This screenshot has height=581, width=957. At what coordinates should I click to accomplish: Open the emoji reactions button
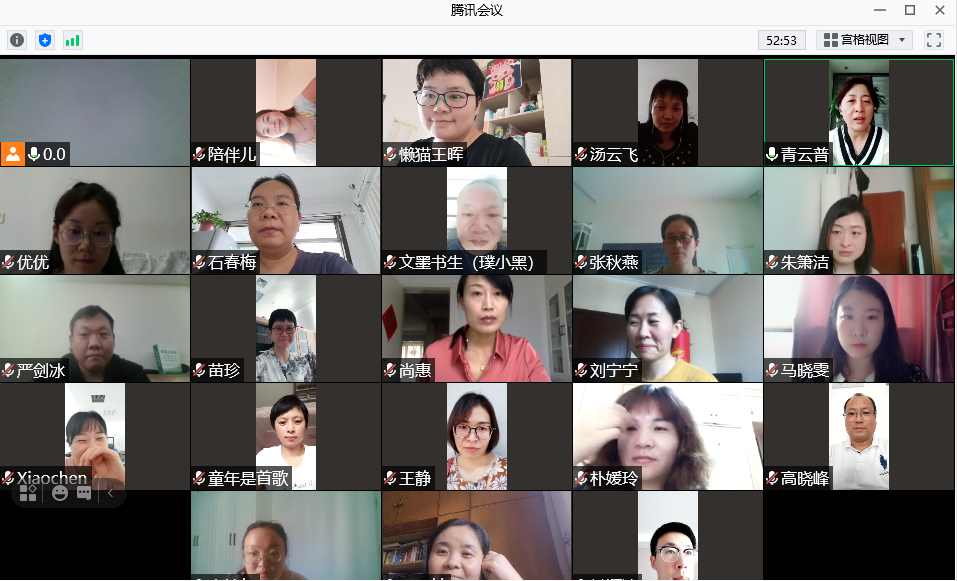tap(60, 493)
